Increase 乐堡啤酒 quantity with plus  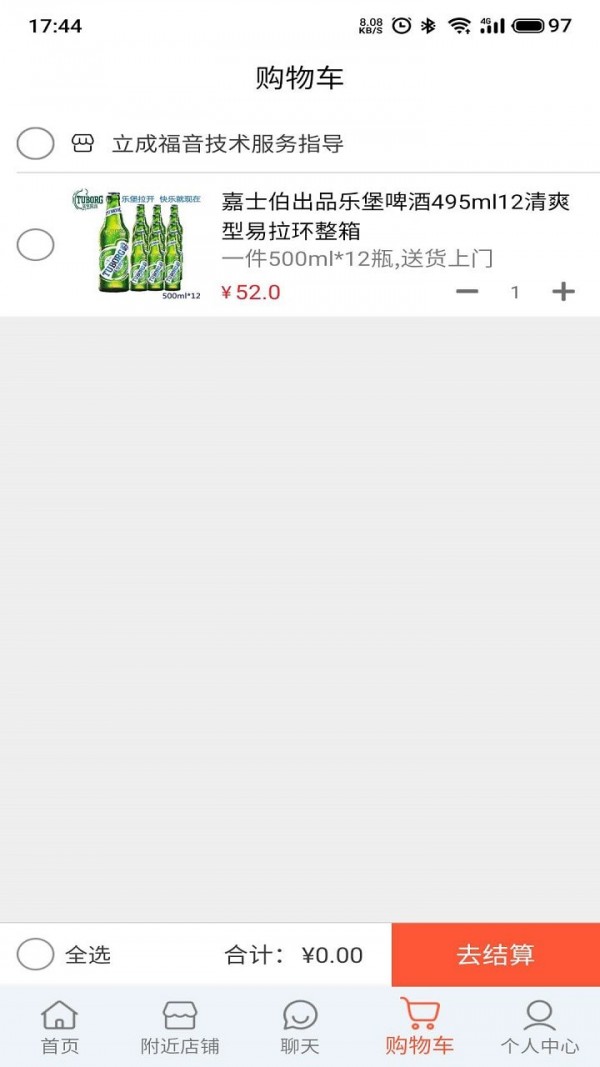564,292
